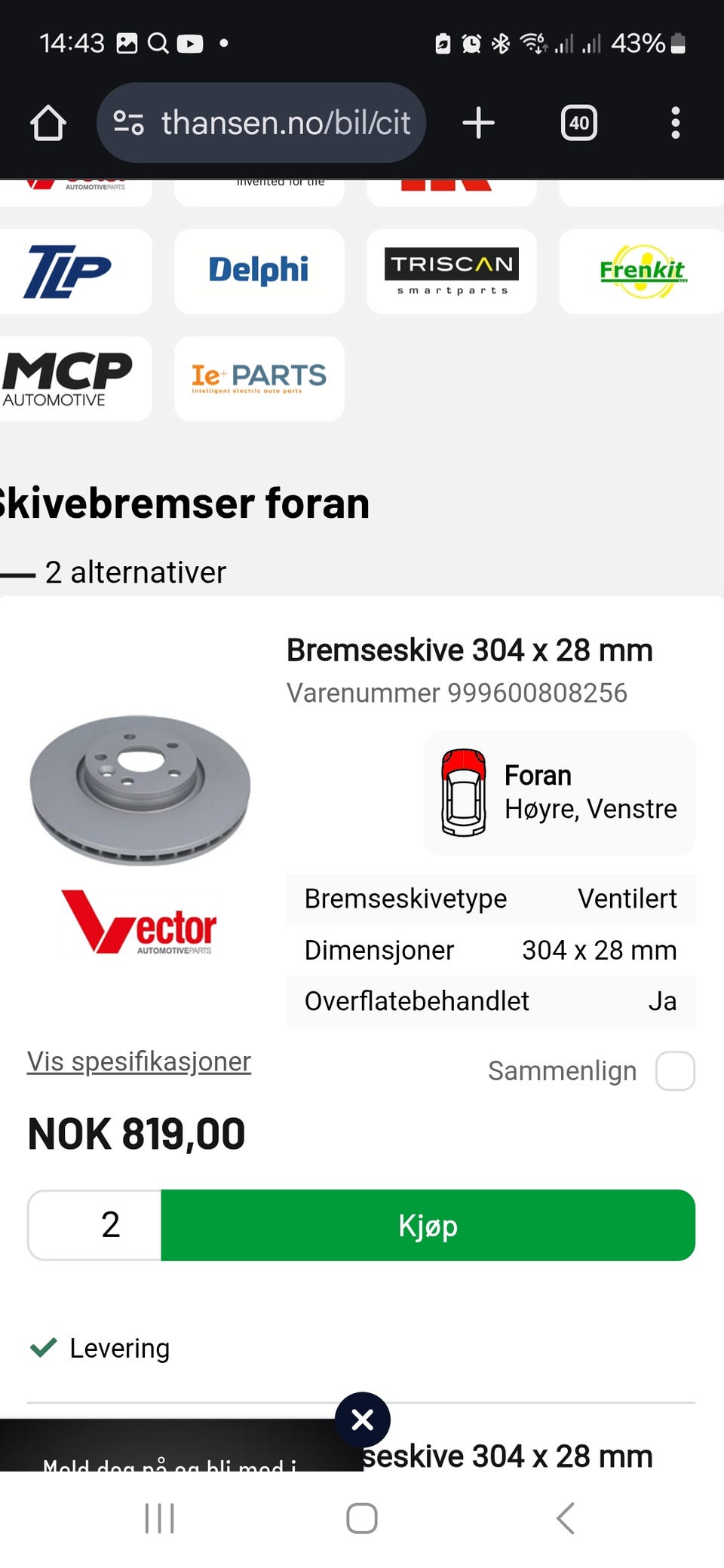Open the browser overflow menu
Screen dimensions: 724x1568
click(675, 123)
